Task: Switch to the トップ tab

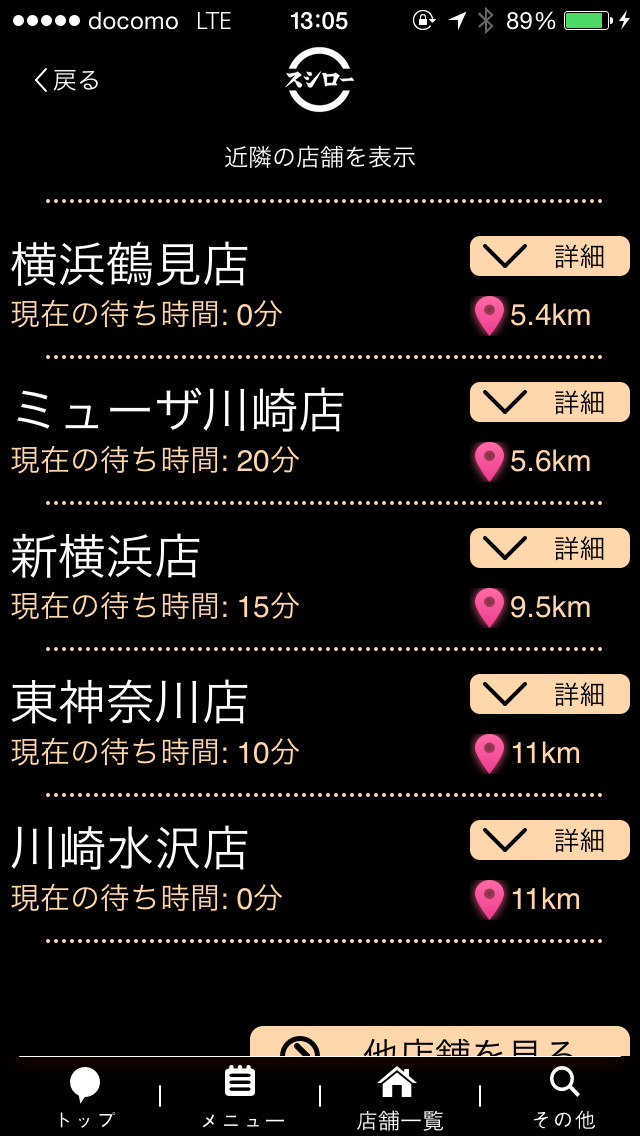Action: click(85, 1097)
